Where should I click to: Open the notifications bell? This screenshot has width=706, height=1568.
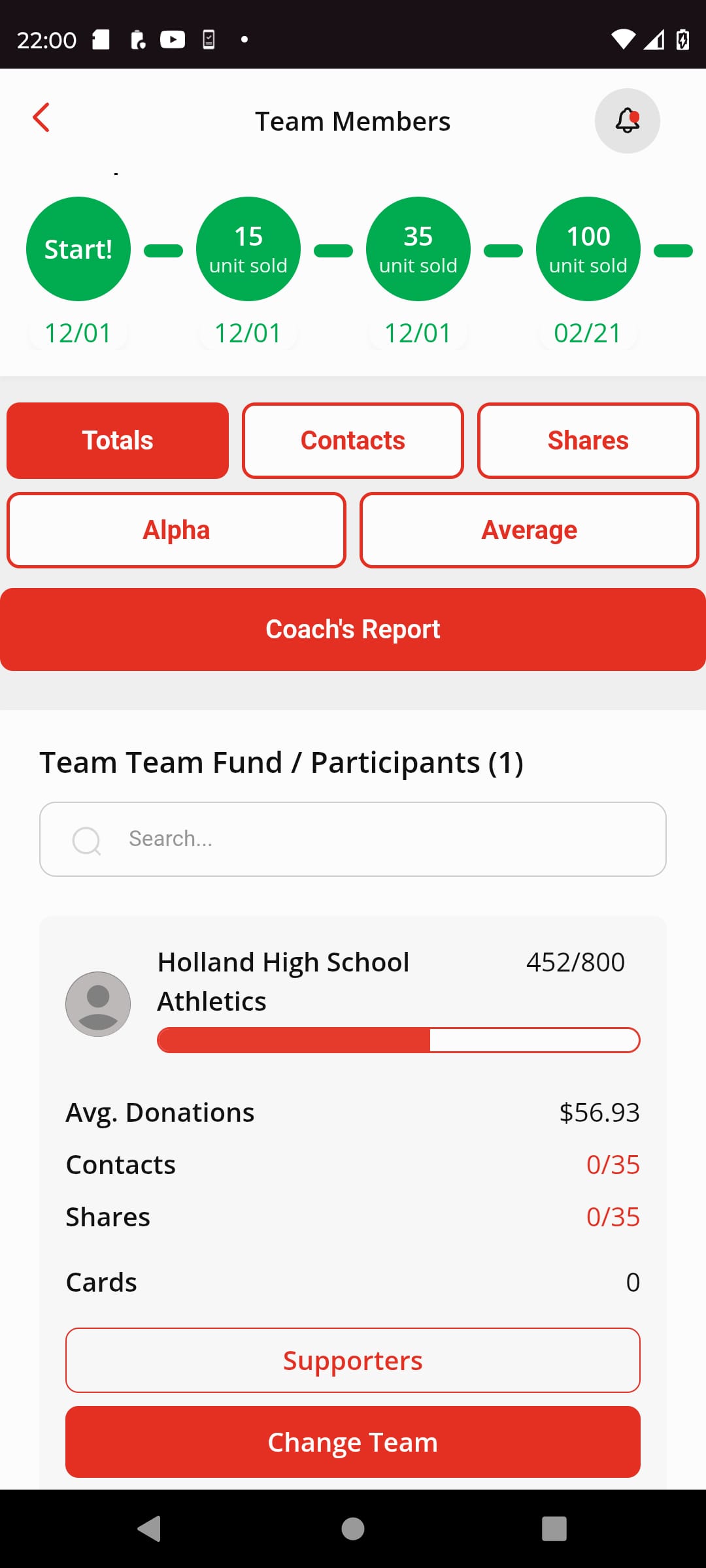pos(627,121)
